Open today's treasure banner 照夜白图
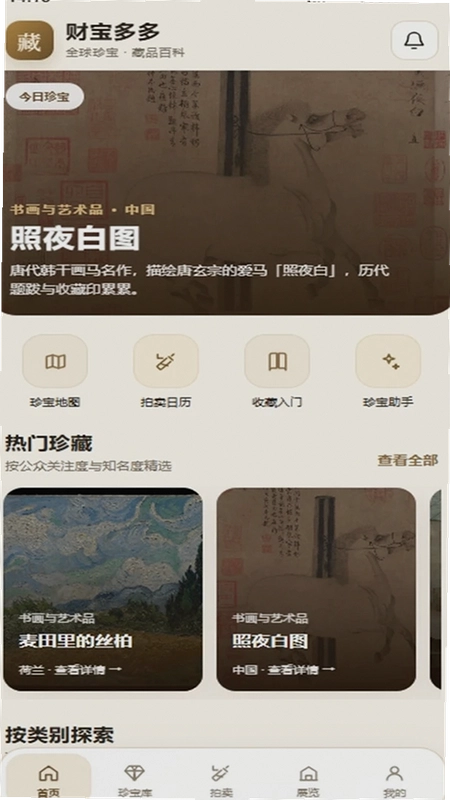Screen dimensions: 450x800 tap(225, 193)
